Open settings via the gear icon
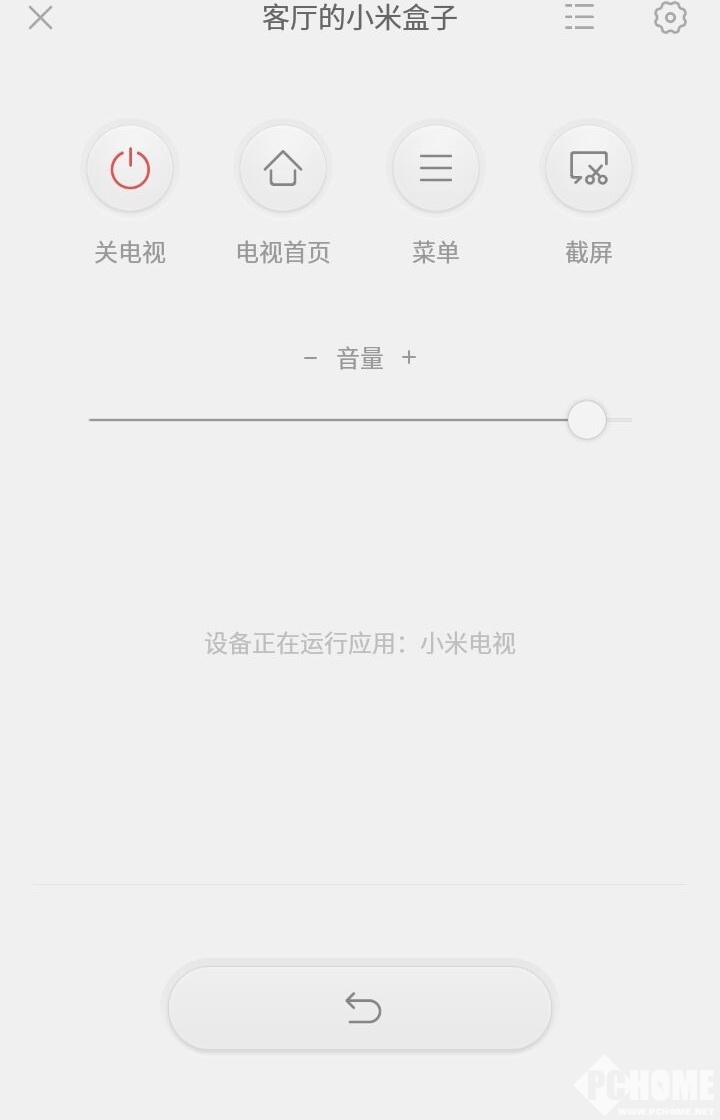Screen dimensions: 720x1120 [x=668, y=18]
